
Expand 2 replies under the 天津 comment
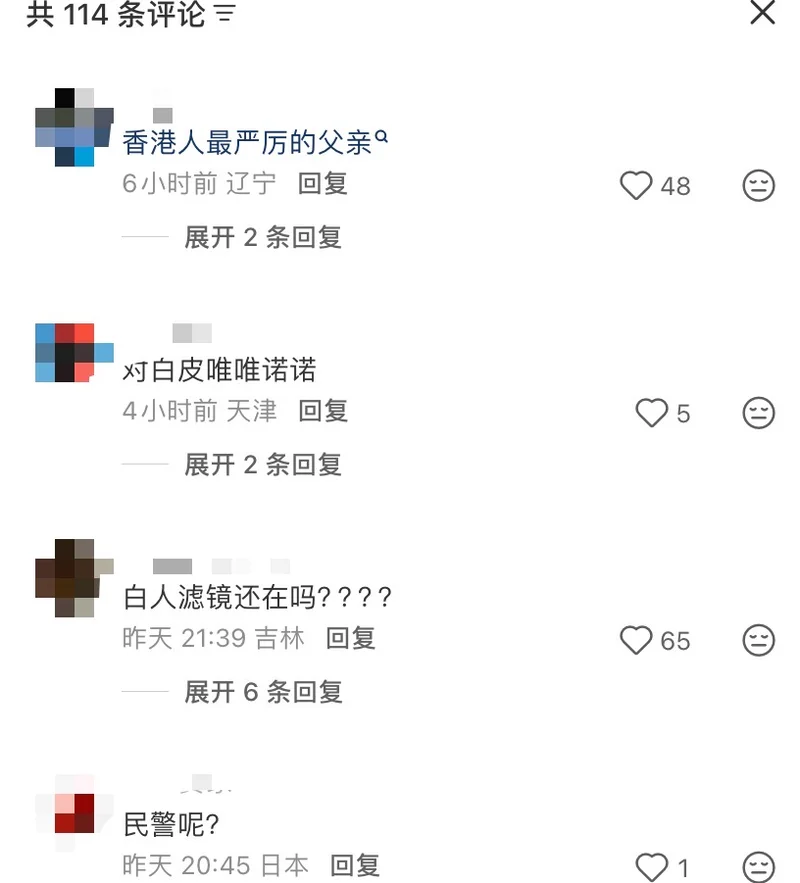click(x=262, y=464)
